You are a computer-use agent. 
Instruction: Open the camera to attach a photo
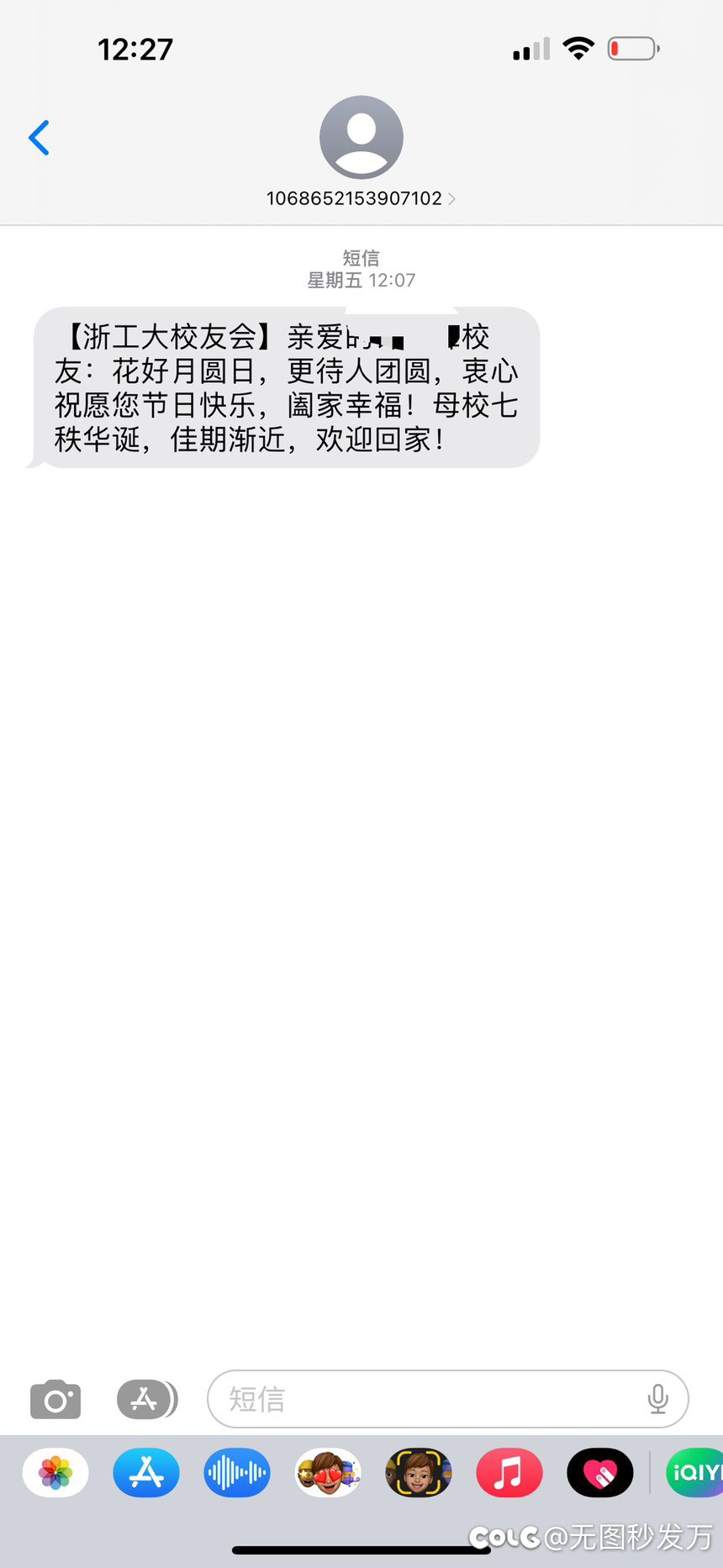pyautogui.click(x=55, y=1399)
